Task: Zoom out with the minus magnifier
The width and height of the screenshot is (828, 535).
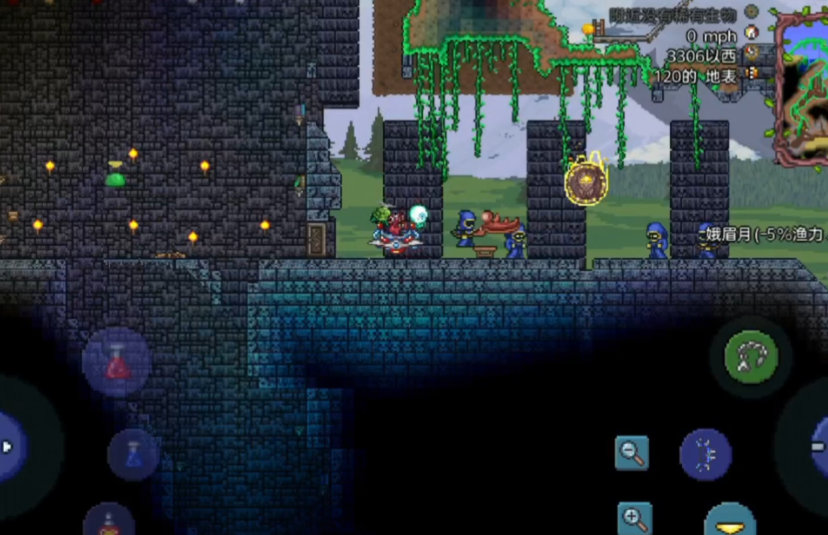Action: point(632,453)
